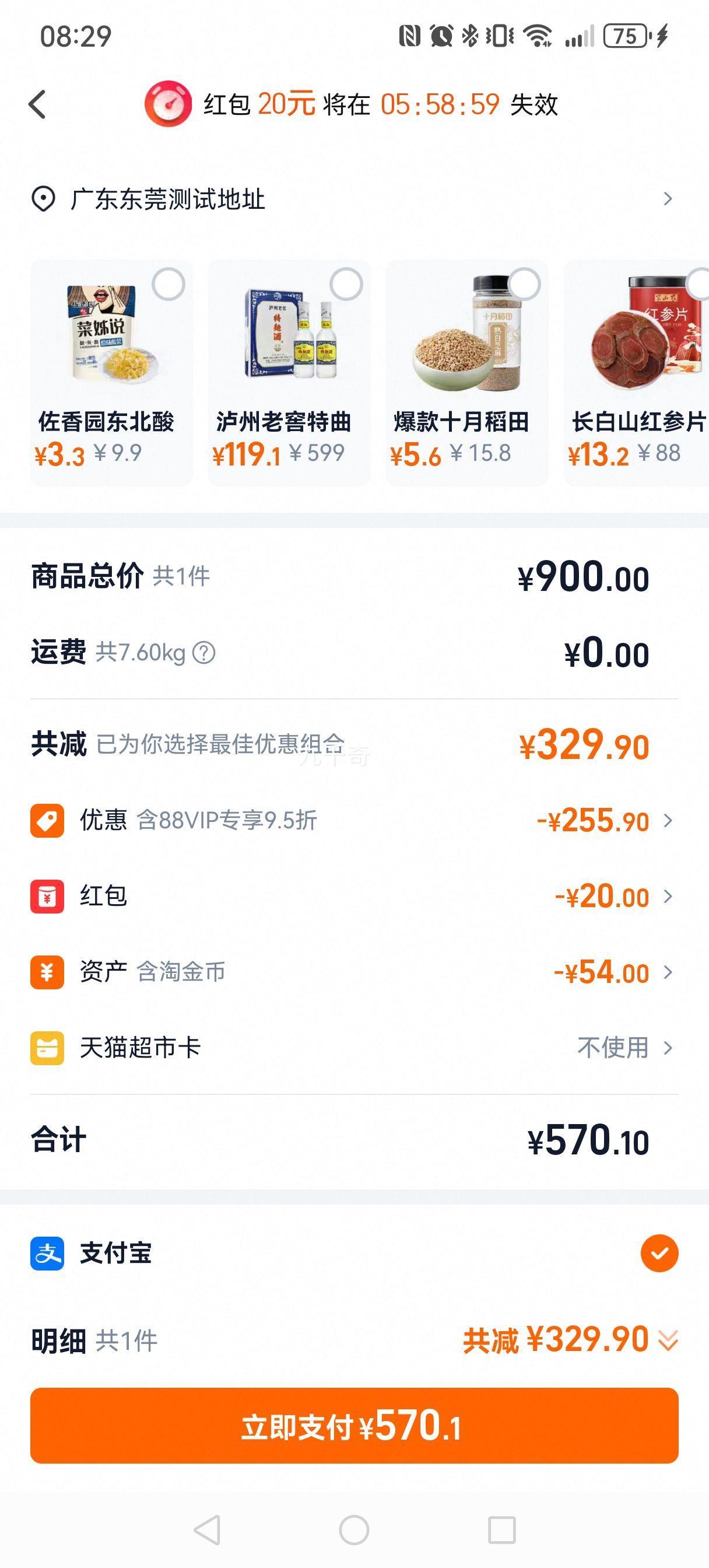The height and width of the screenshot is (1568, 709).
Task: Select 支付宝 as payment method
Action: point(659,1254)
